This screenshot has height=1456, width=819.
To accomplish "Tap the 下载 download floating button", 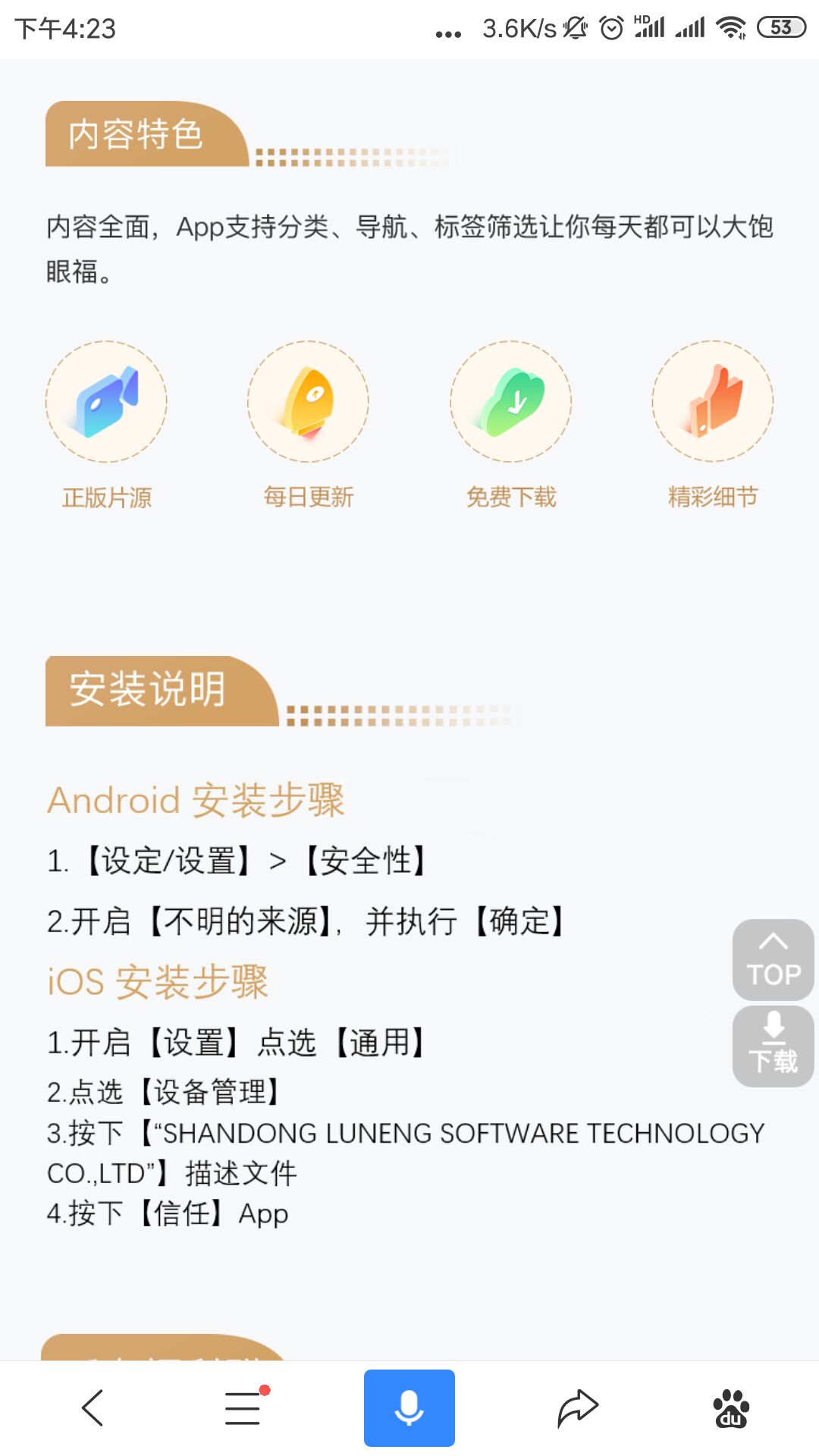I will tap(773, 1046).
